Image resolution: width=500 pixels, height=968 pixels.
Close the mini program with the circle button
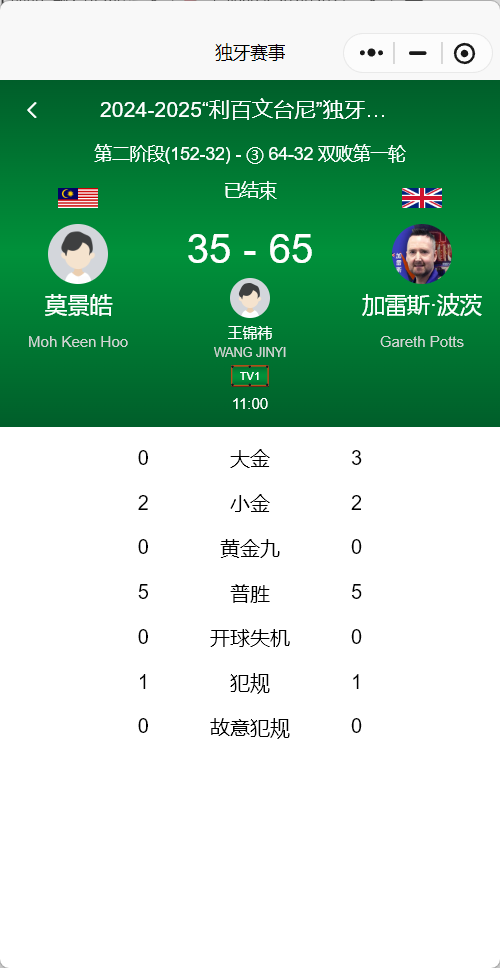tap(464, 54)
